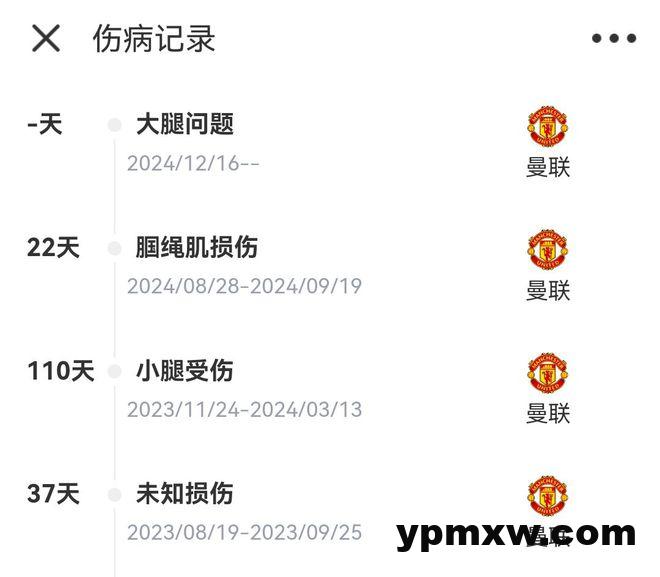Viewport: 660px width, 577px height.
Task: Close the 伤病记录 page
Action: tap(46, 39)
